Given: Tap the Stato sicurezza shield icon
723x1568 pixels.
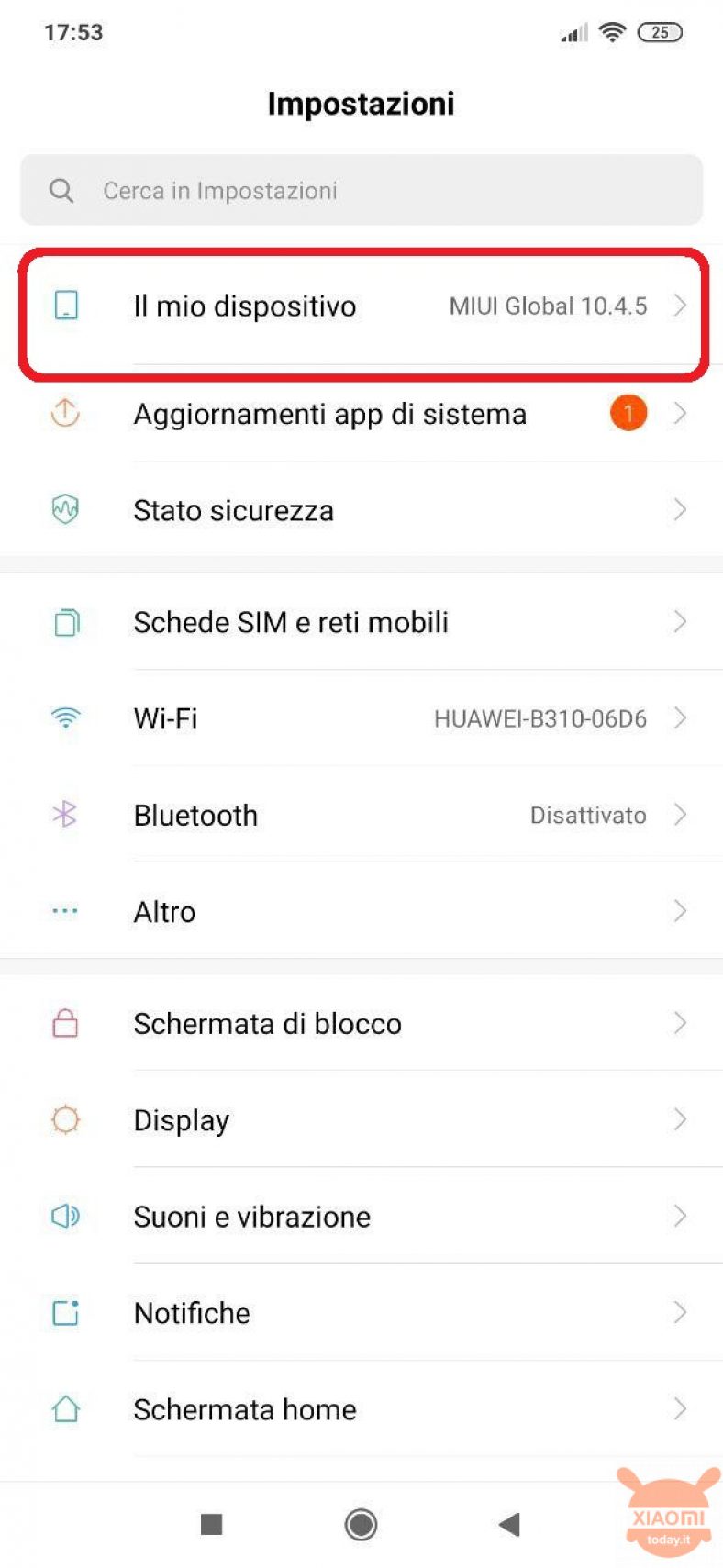Looking at the screenshot, I should pos(65,509).
